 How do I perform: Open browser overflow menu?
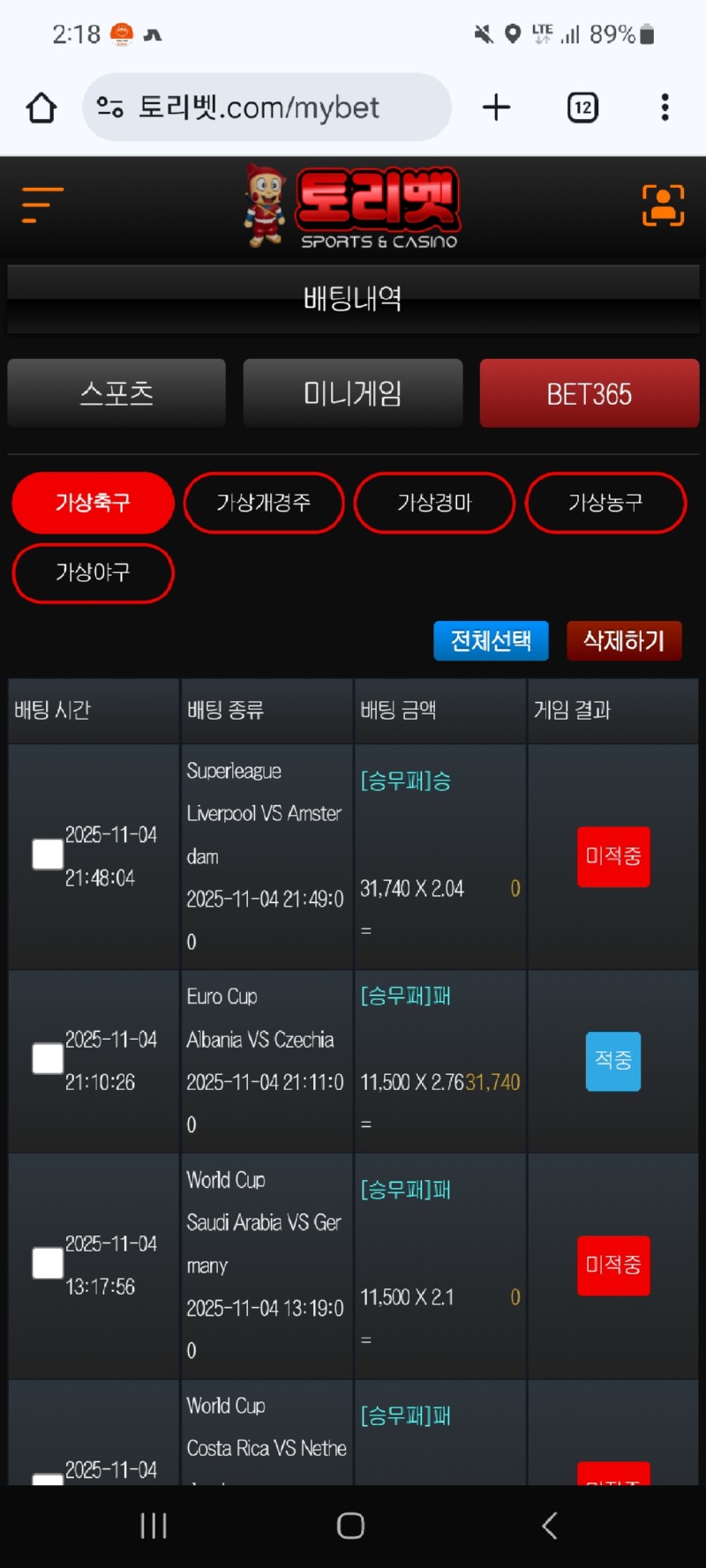pyautogui.click(x=665, y=108)
